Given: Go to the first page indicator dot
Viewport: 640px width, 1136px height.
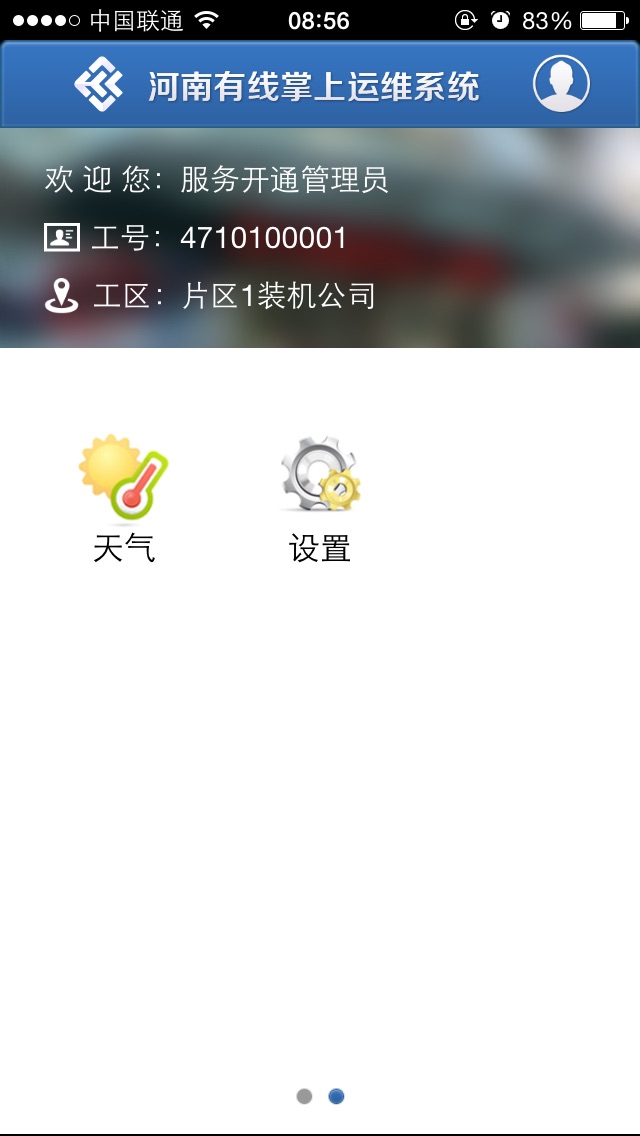Looking at the screenshot, I should click(x=304, y=1096).
